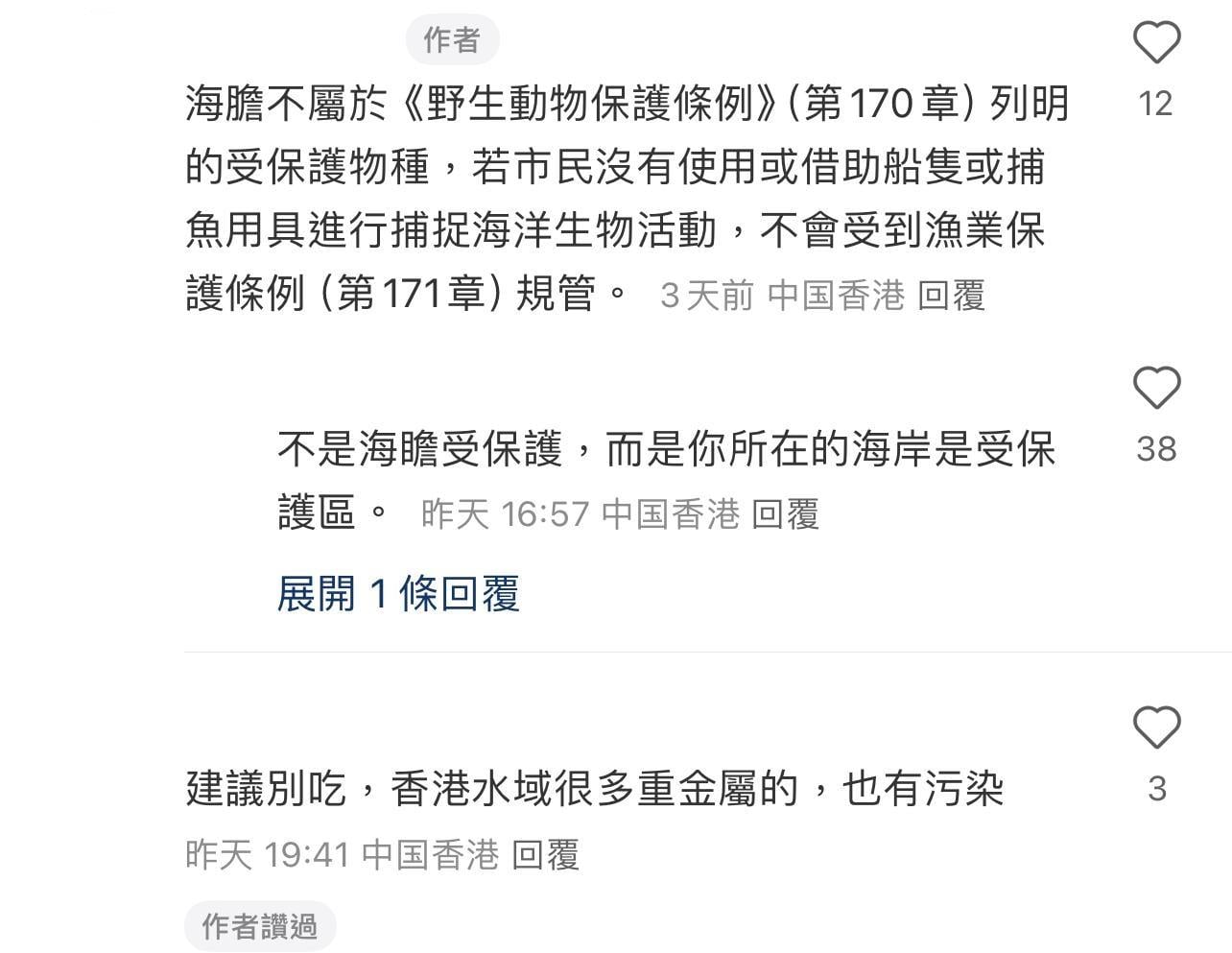Like the reply about 海岸是受保護區
Screen dimensions: 1232x953
(x=1156, y=389)
